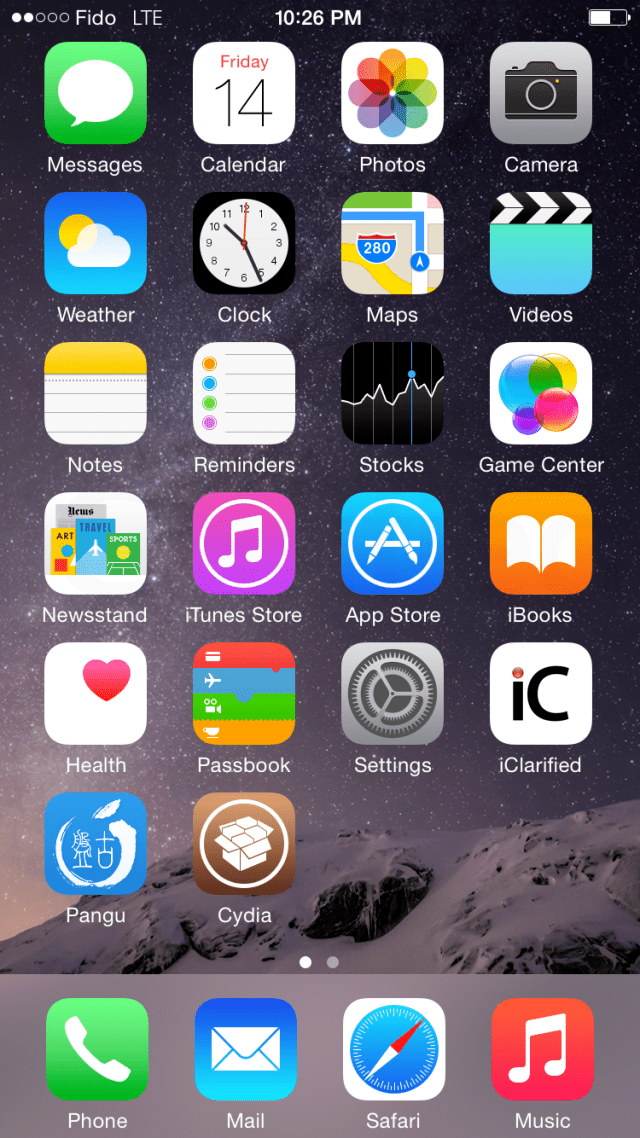Launch the Calendar app
Screen dimensions: 640x1138
[244, 93]
